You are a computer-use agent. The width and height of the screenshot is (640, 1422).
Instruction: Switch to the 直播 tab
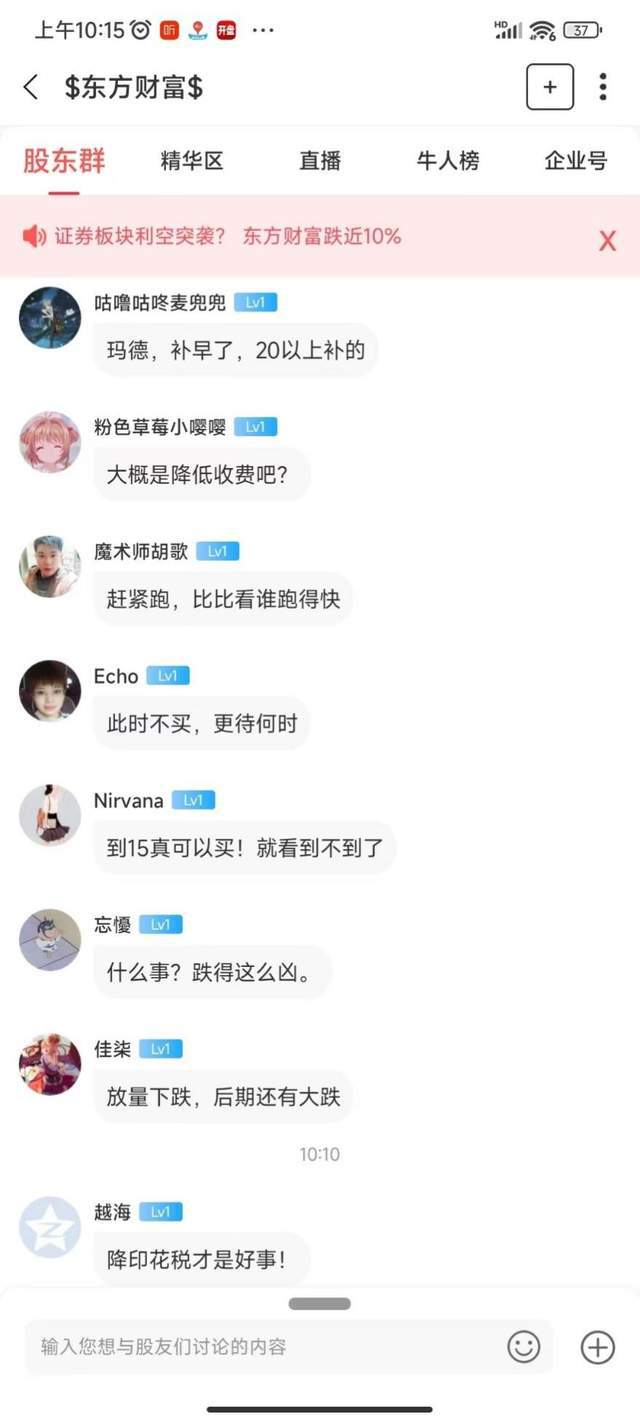(x=320, y=160)
